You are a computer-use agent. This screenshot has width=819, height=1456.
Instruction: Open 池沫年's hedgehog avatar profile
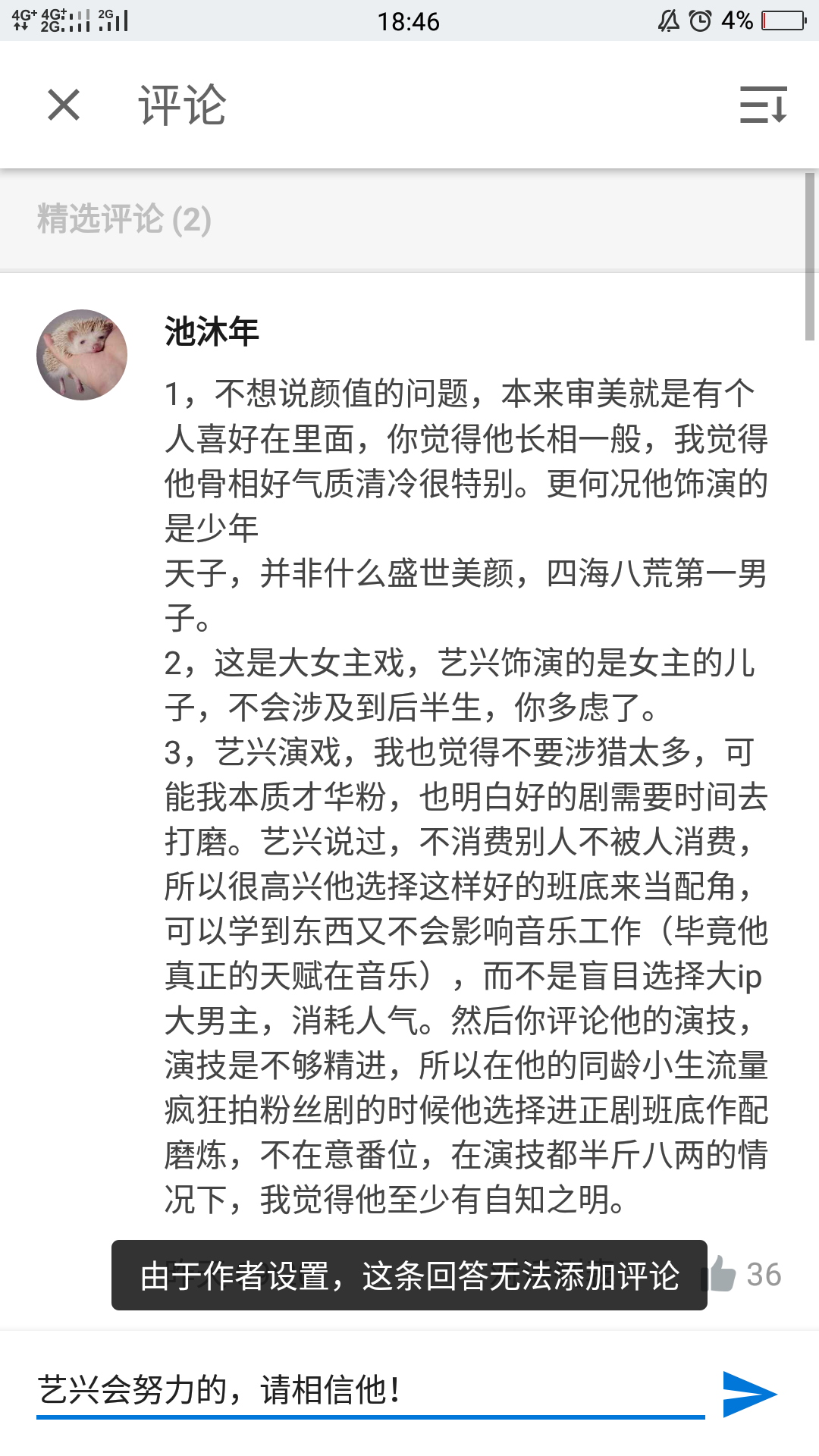(82, 354)
